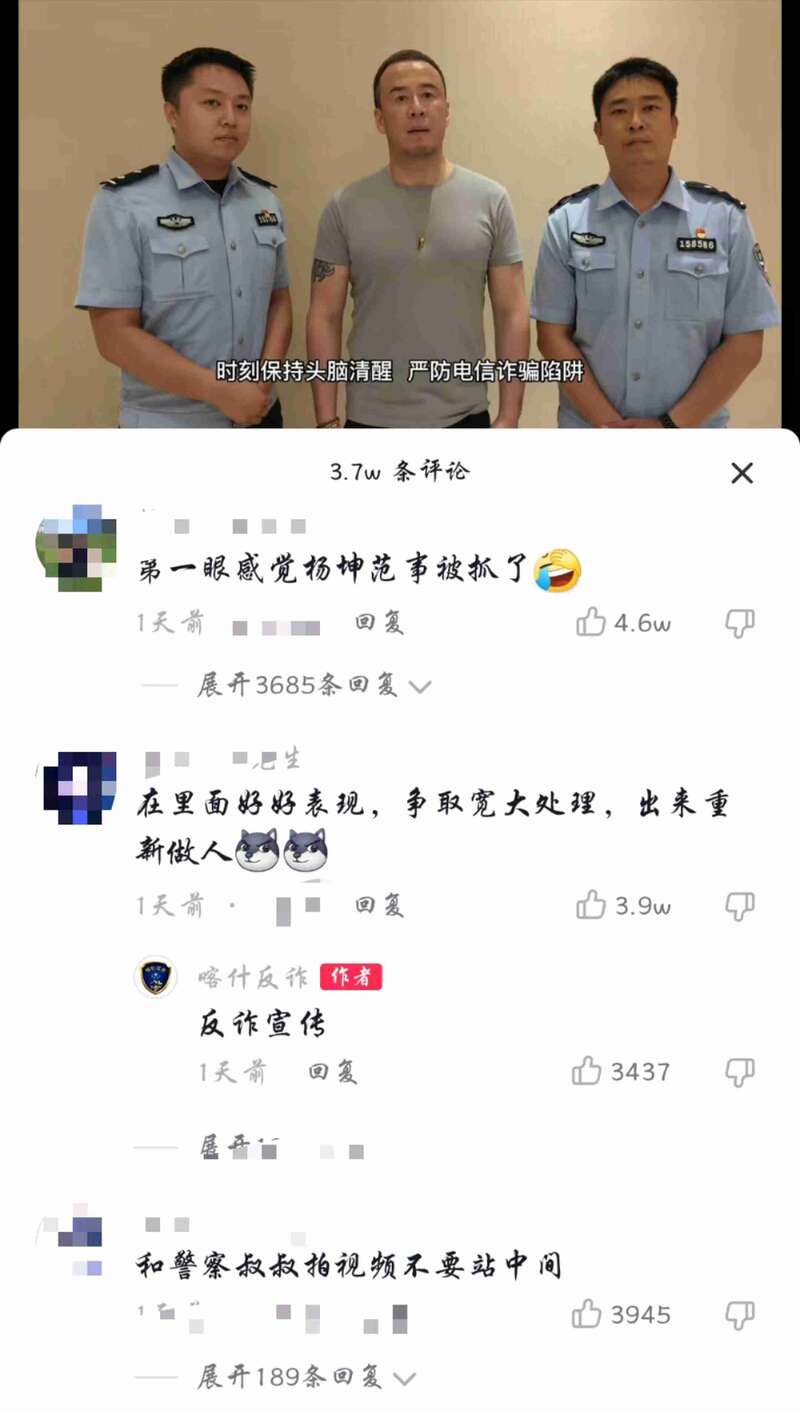Like the comment liked 3945 times
The width and height of the screenshot is (800, 1412).
587,1314
